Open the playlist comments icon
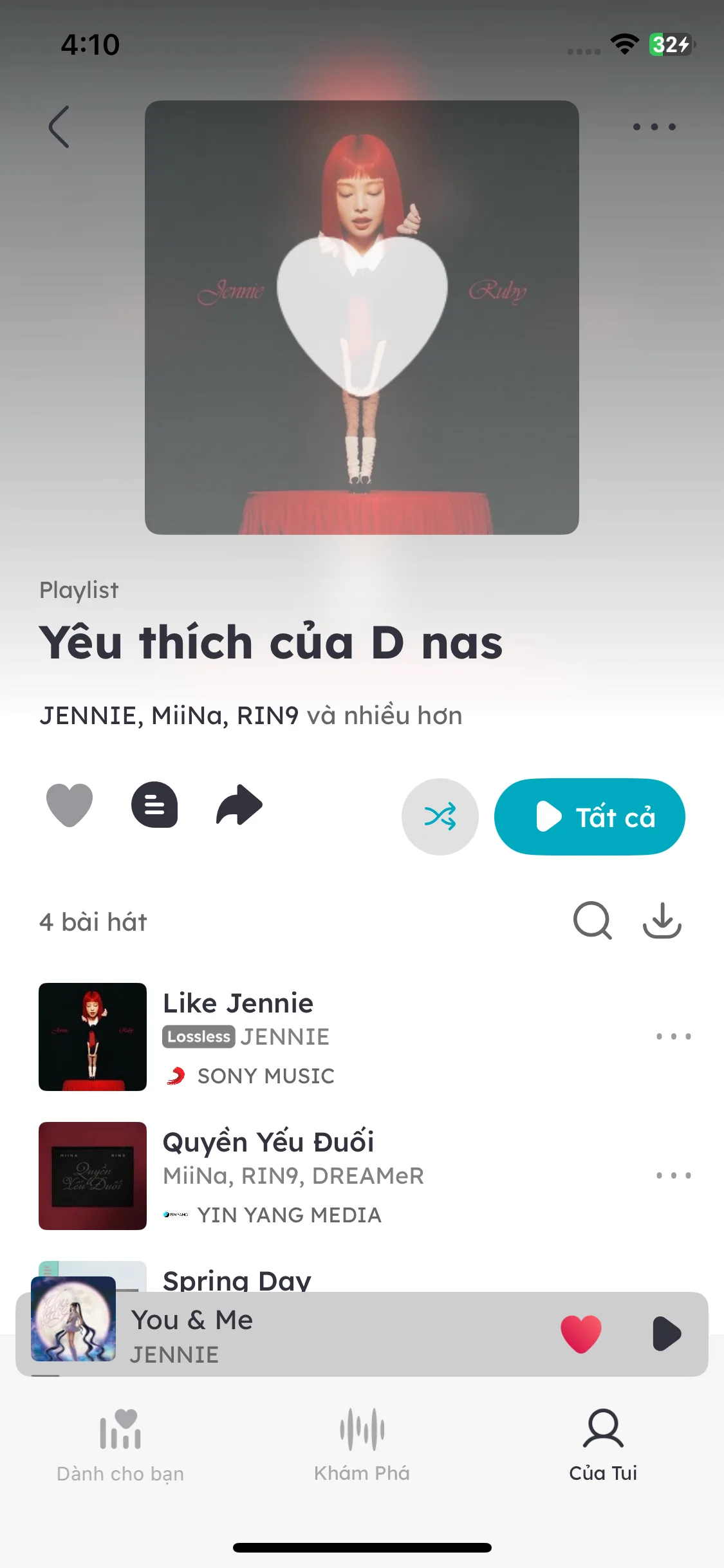The image size is (724, 1568). click(154, 805)
